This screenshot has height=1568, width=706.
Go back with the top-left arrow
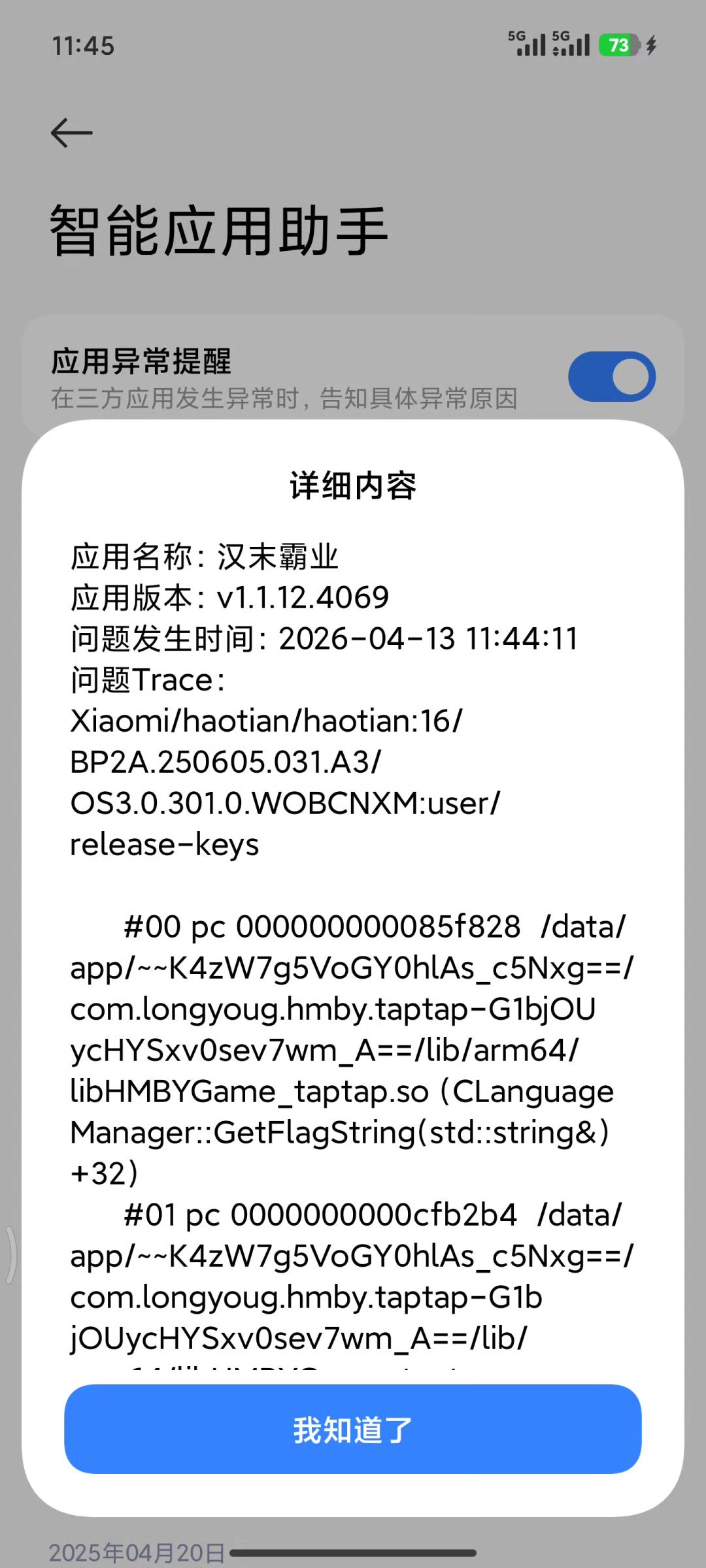point(72,133)
